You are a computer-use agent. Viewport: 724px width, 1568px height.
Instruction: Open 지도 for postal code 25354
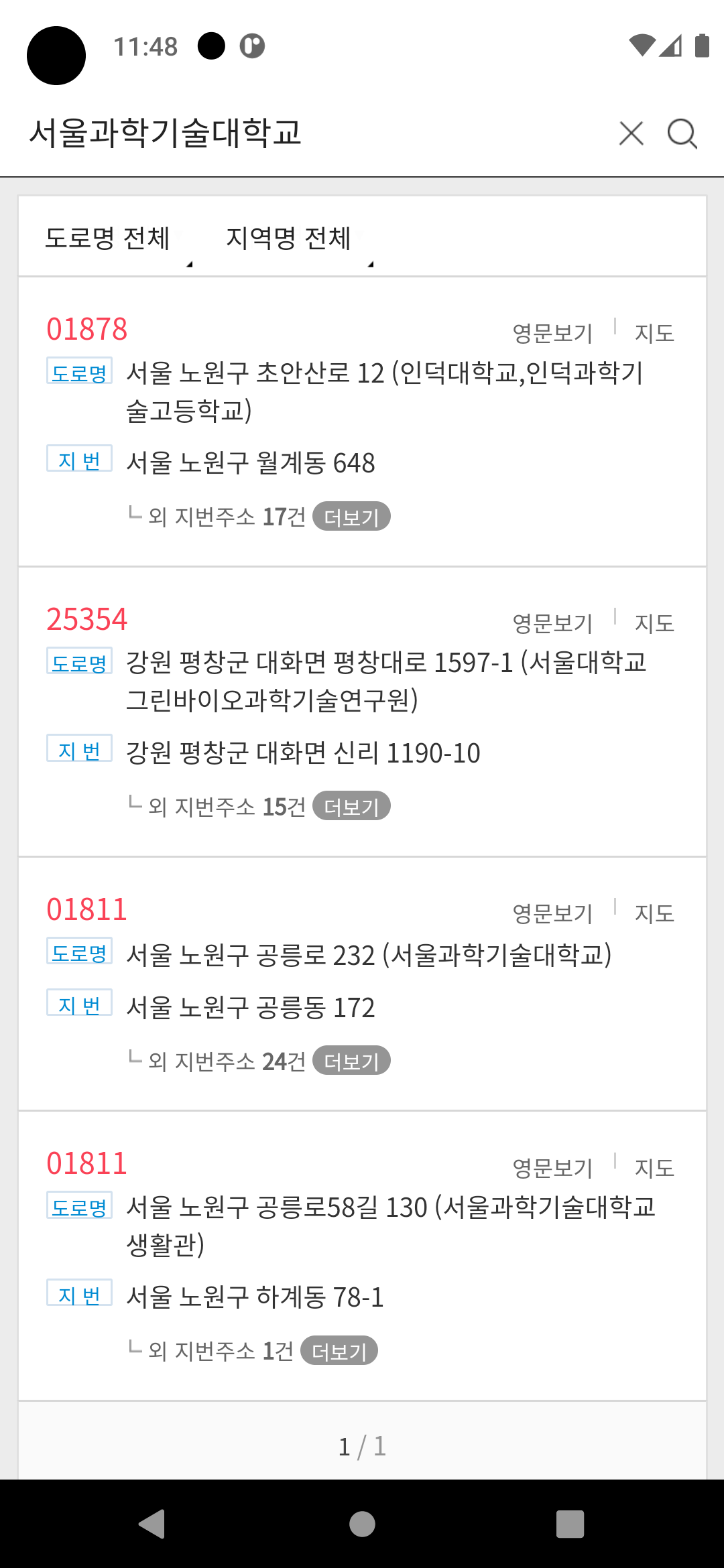pos(654,623)
